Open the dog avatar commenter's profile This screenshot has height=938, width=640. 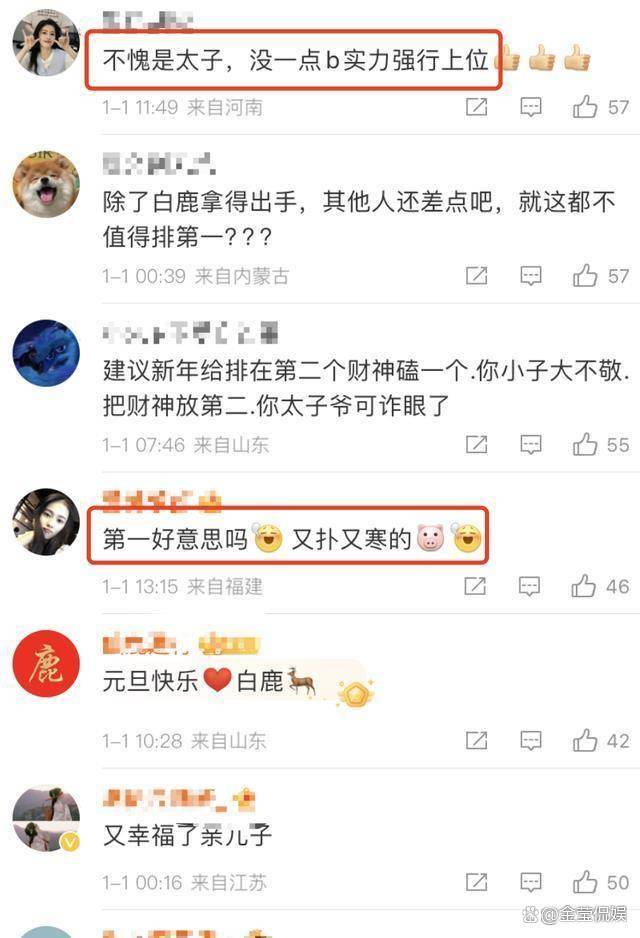[46, 184]
